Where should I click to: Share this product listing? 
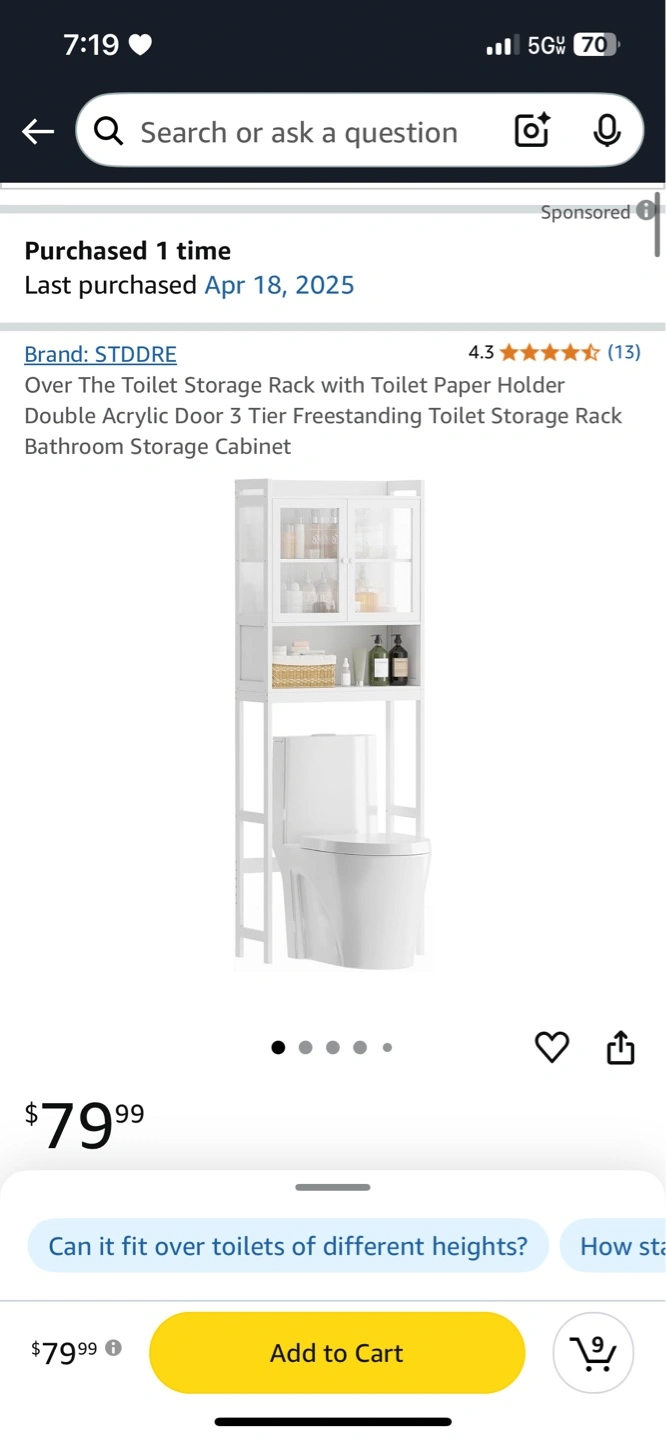621,1047
